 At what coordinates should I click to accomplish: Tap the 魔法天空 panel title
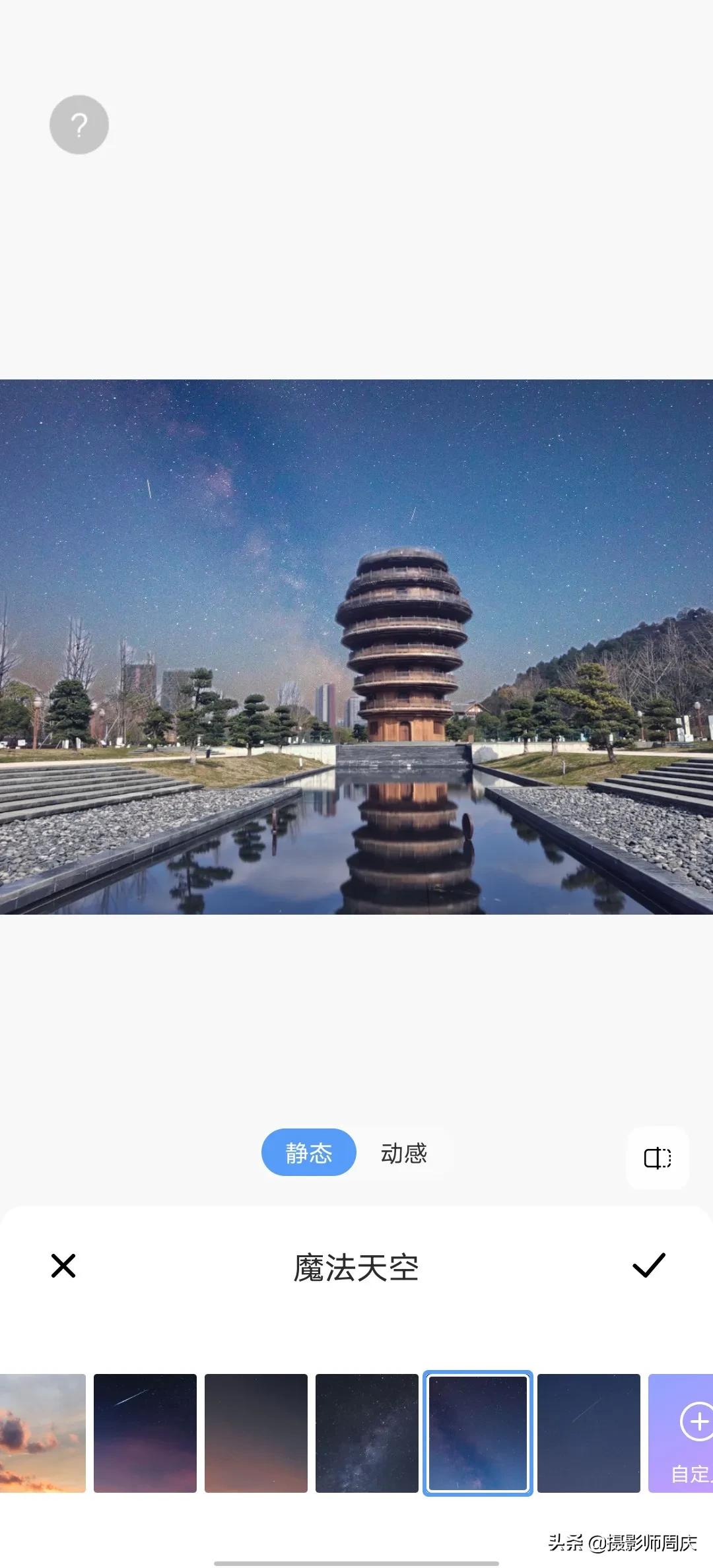pos(356,1268)
